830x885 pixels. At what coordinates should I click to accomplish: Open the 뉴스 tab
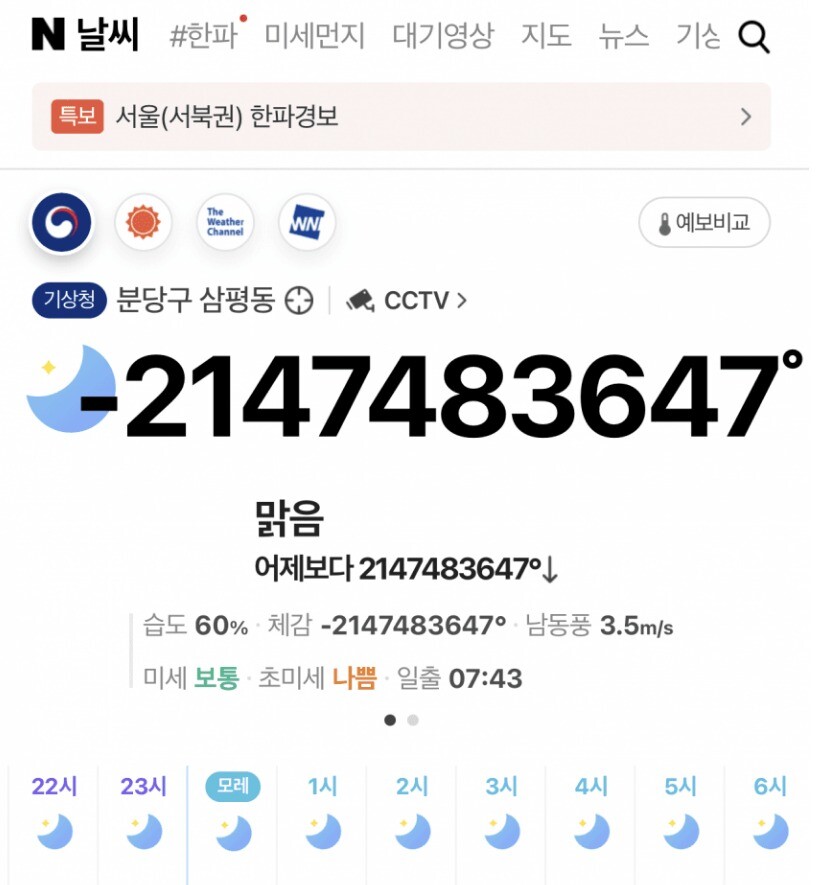click(623, 37)
